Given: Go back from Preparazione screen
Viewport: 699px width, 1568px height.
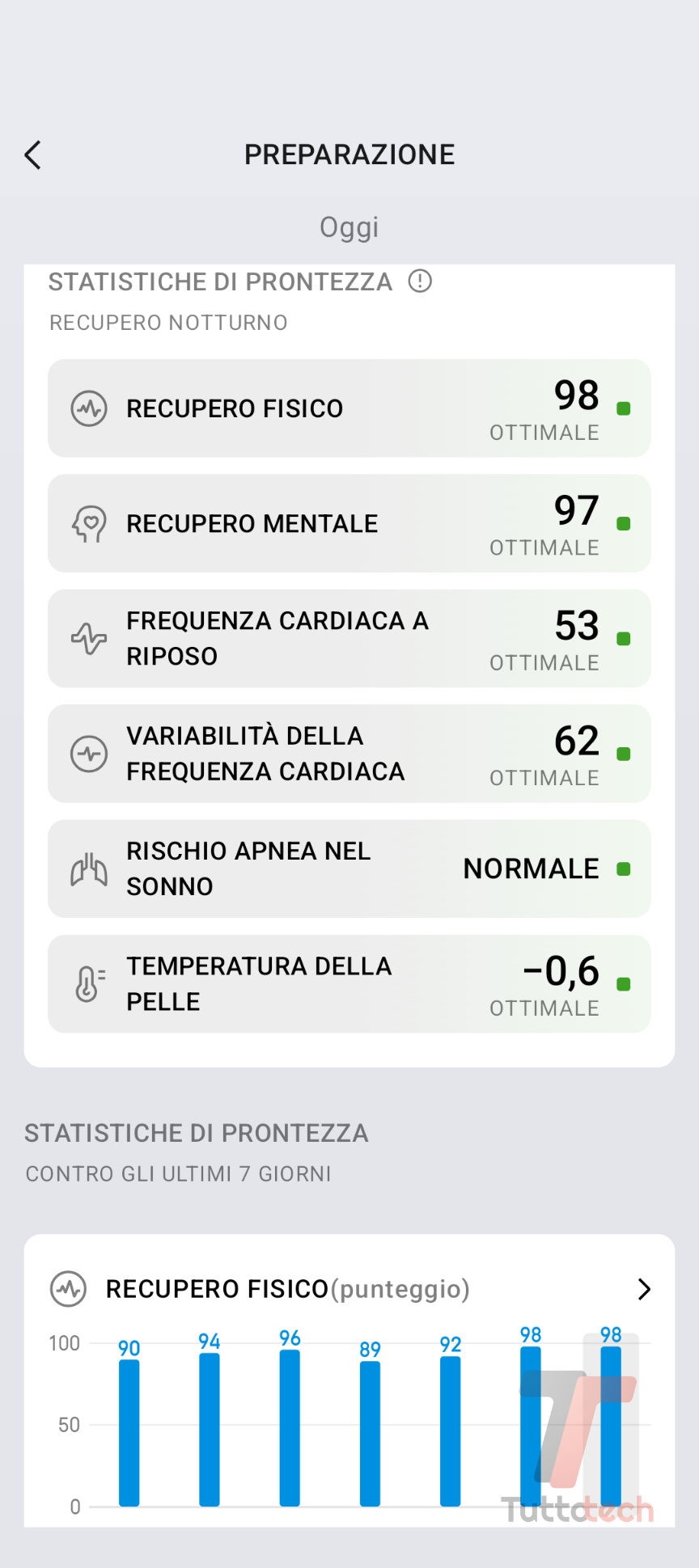Looking at the screenshot, I should click(33, 154).
